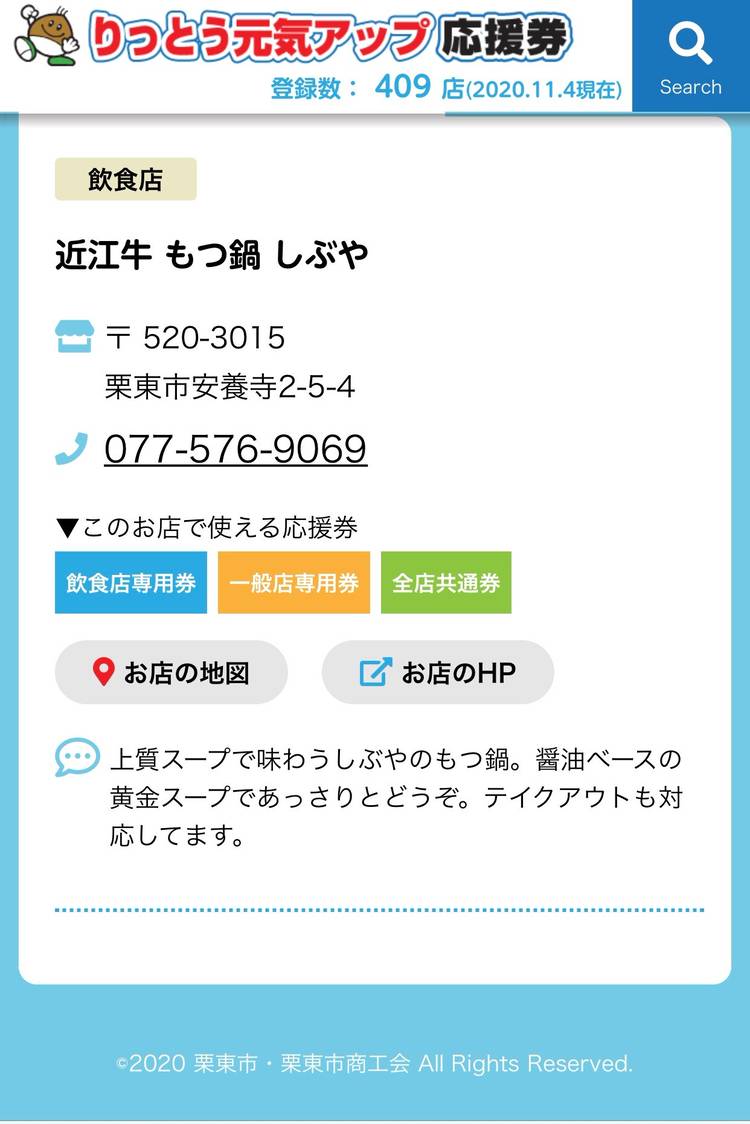
Task: Call the phone number 077-576-9069
Action: (x=235, y=449)
